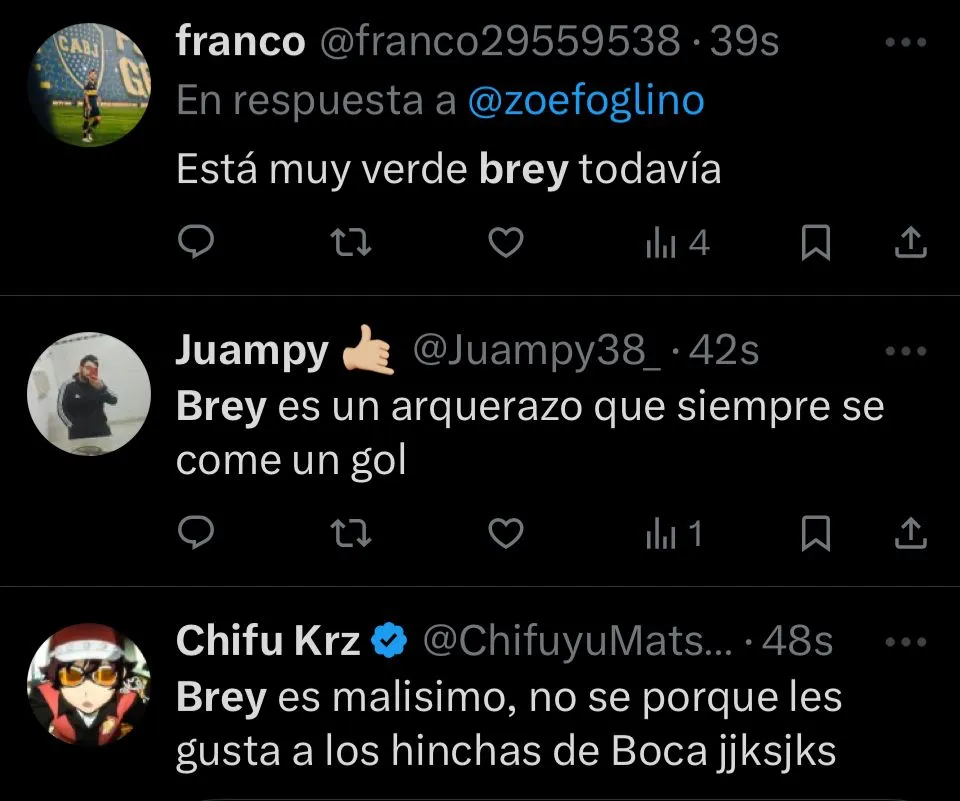Share franco's tweet
Image resolution: width=960 pixels, height=801 pixels.
[x=909, y=243]
